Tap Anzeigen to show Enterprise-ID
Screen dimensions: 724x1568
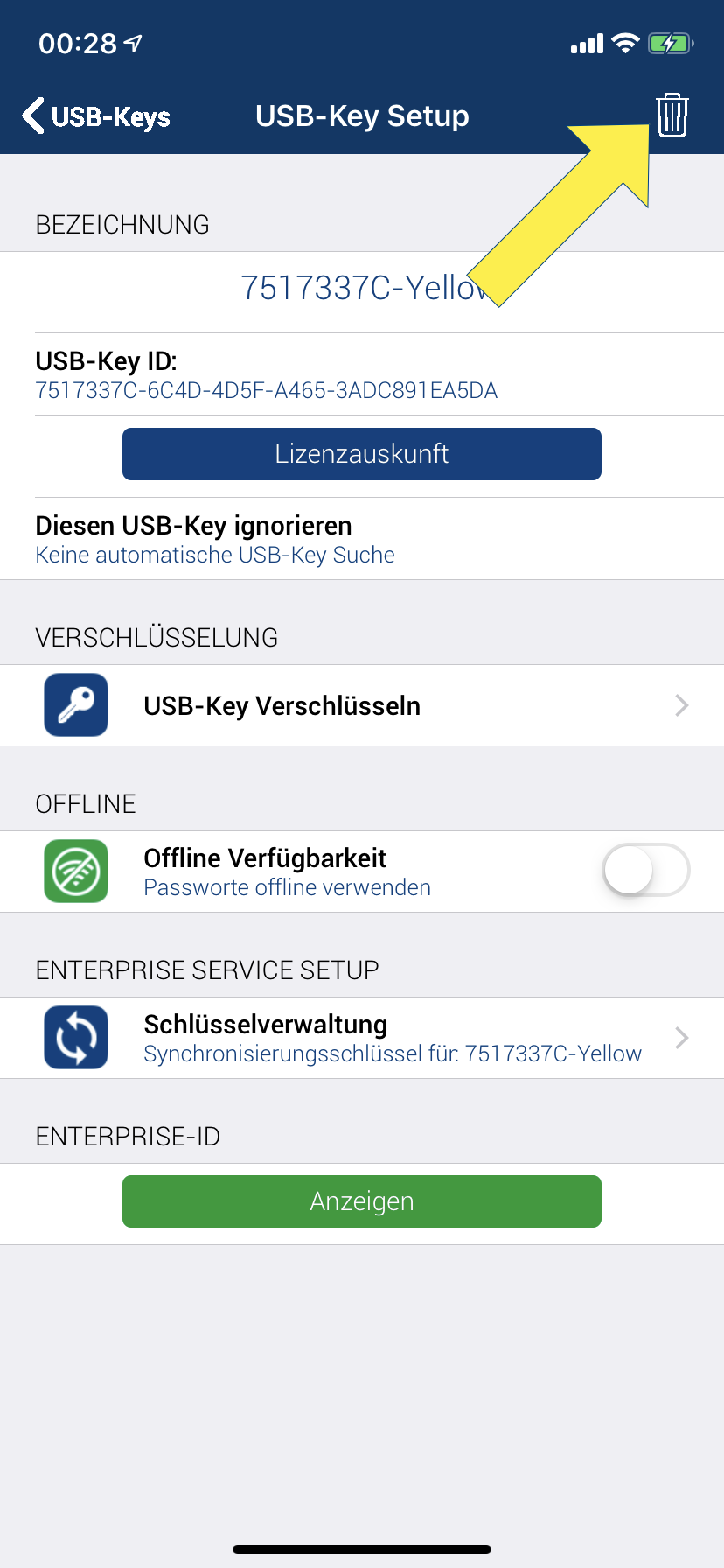tap(362, 1201)
